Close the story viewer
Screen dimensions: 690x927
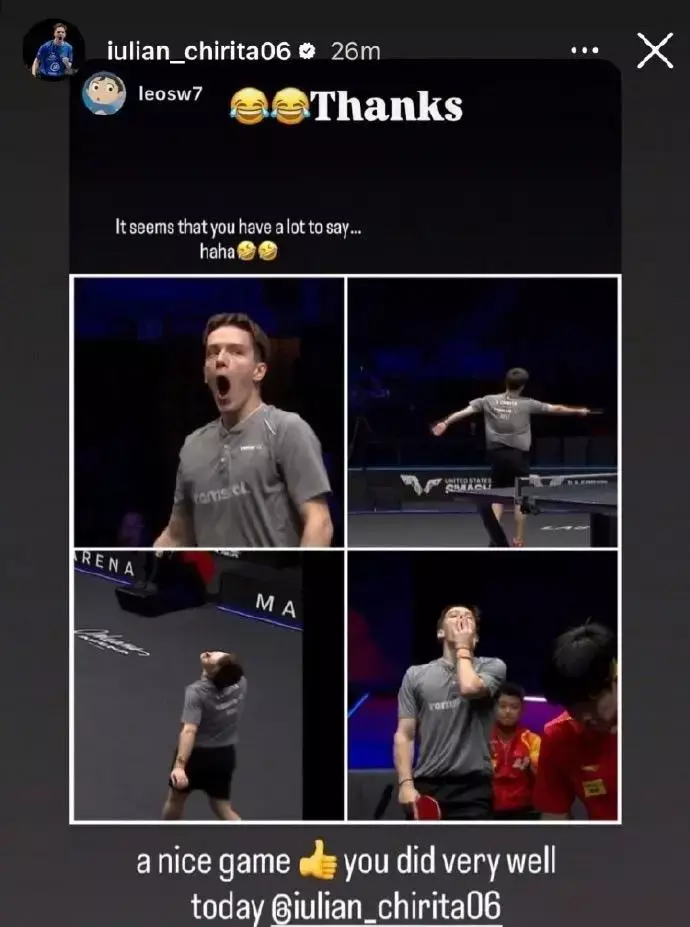(655, 49)
